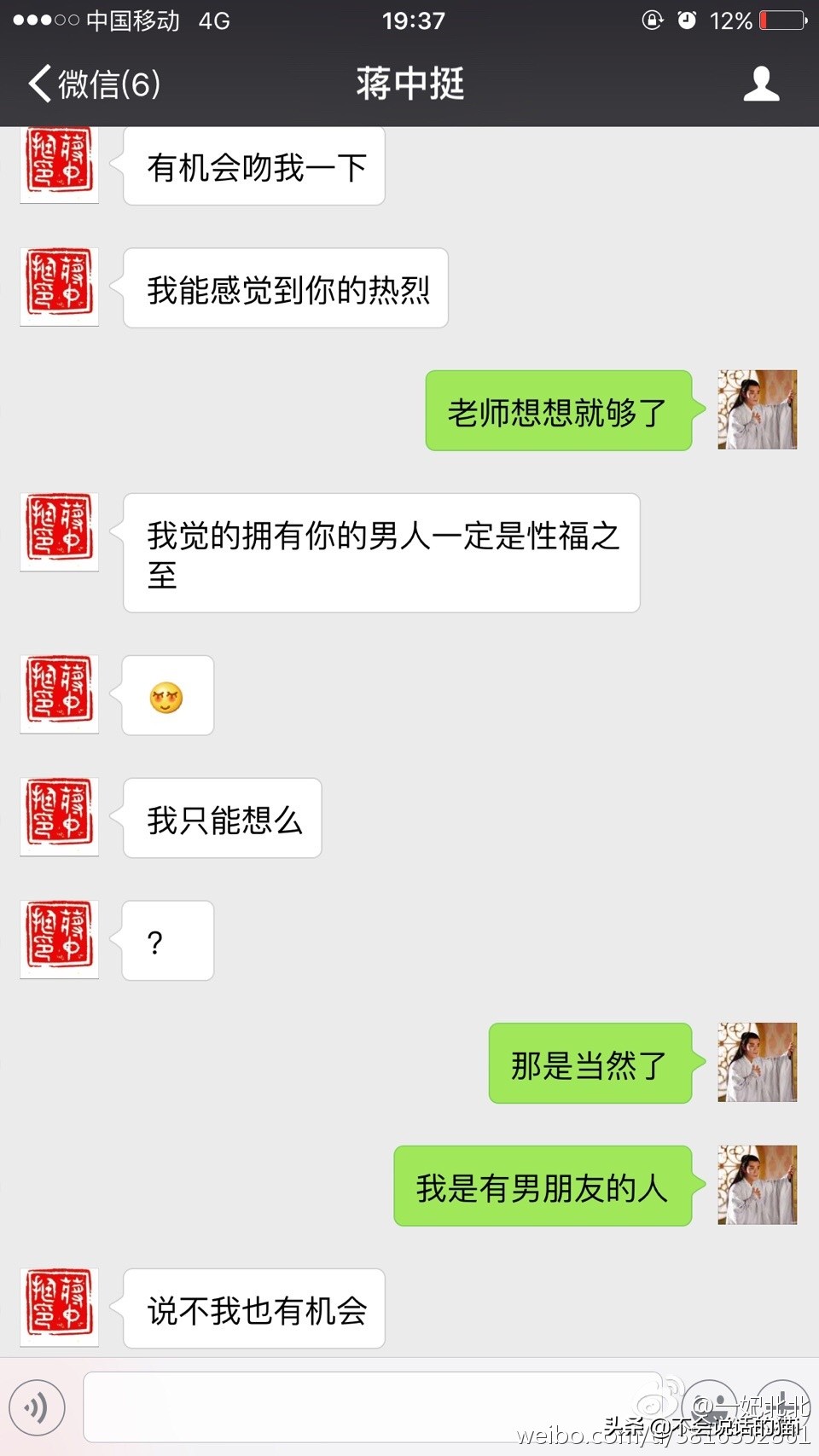819x1456 pixels.
Task: Tap the orientation lock icon in status bar
Action: (651, 20)
